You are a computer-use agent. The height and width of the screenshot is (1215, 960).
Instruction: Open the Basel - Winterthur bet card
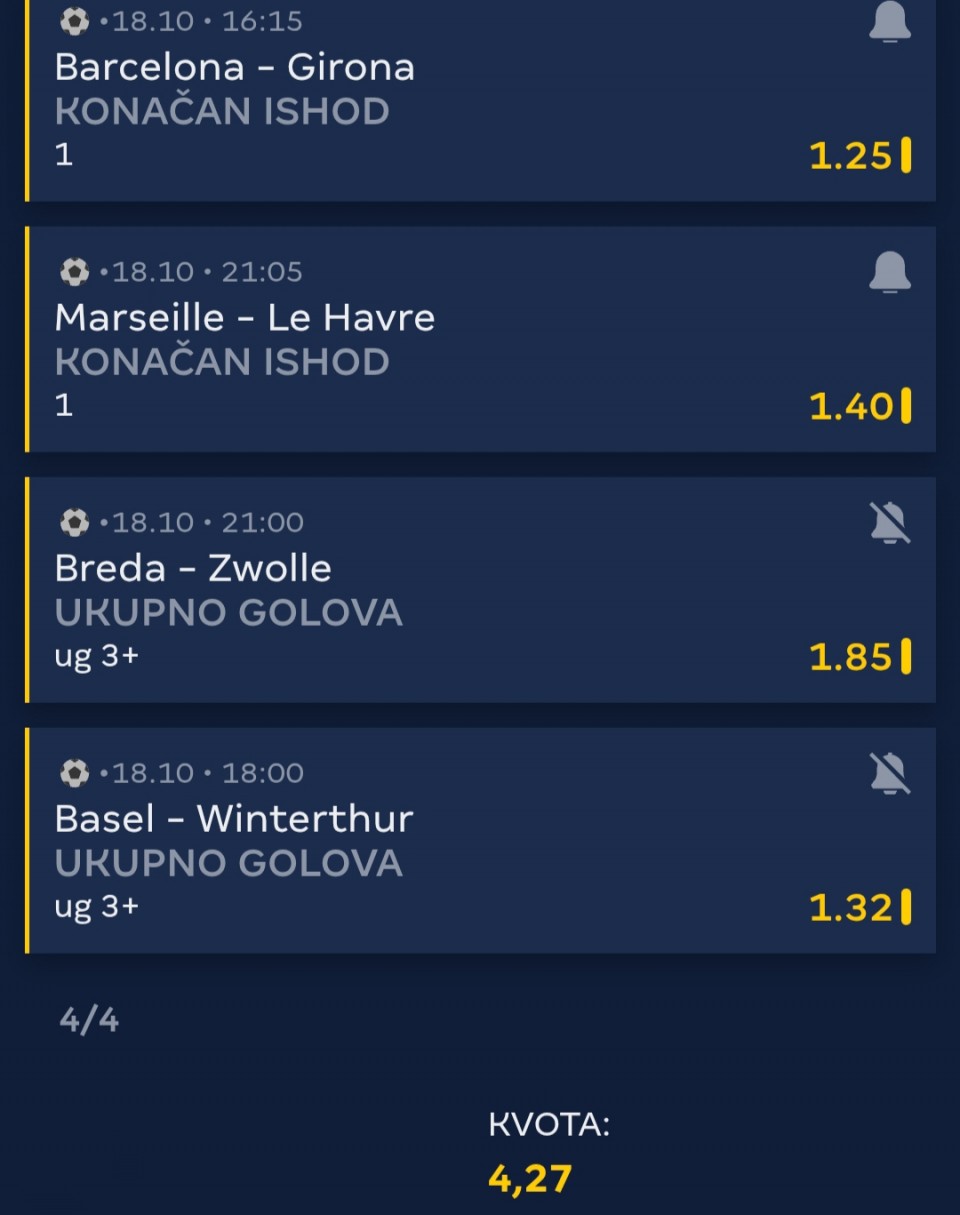click(x=480, y=840)
